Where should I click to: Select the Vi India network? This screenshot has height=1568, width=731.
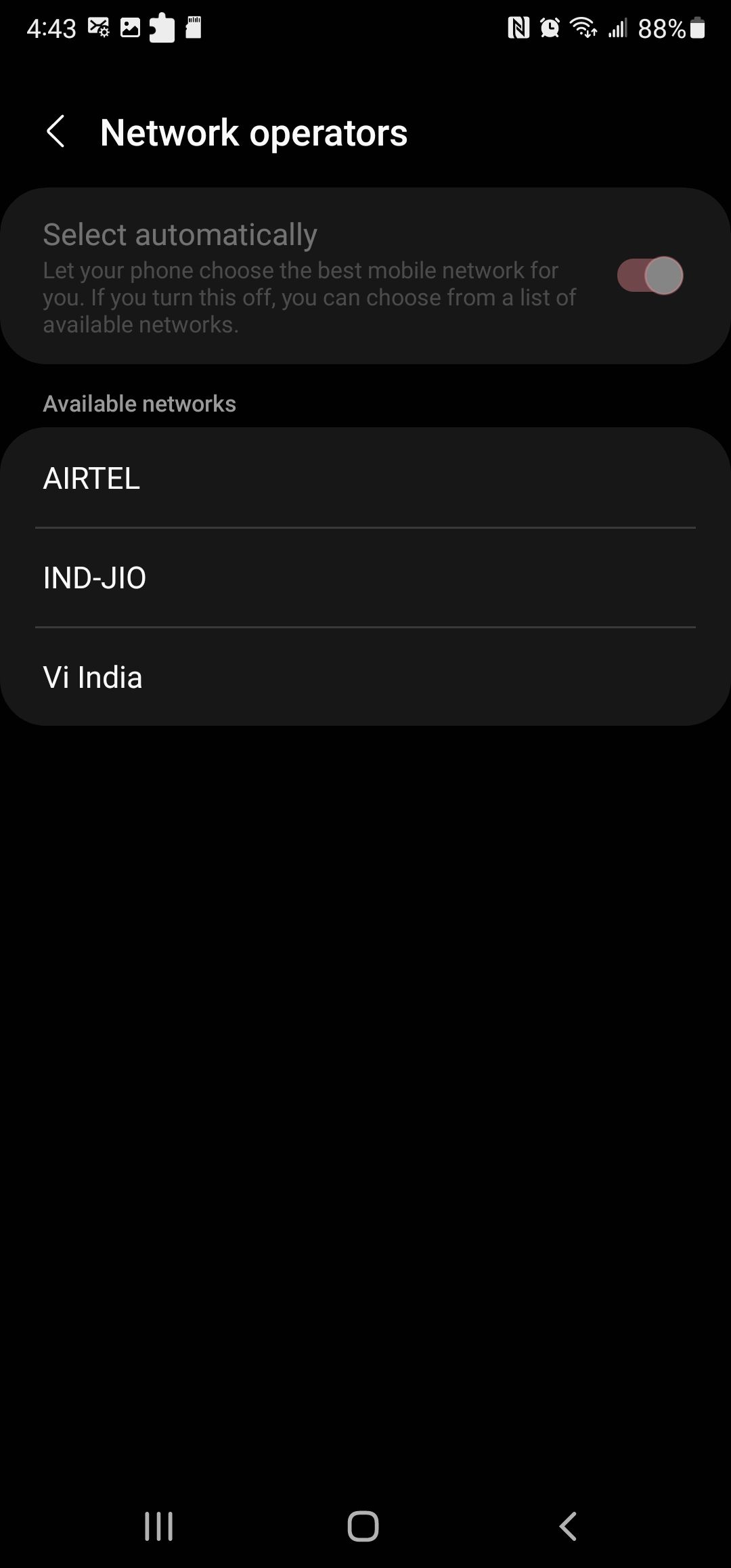point(365,676)
